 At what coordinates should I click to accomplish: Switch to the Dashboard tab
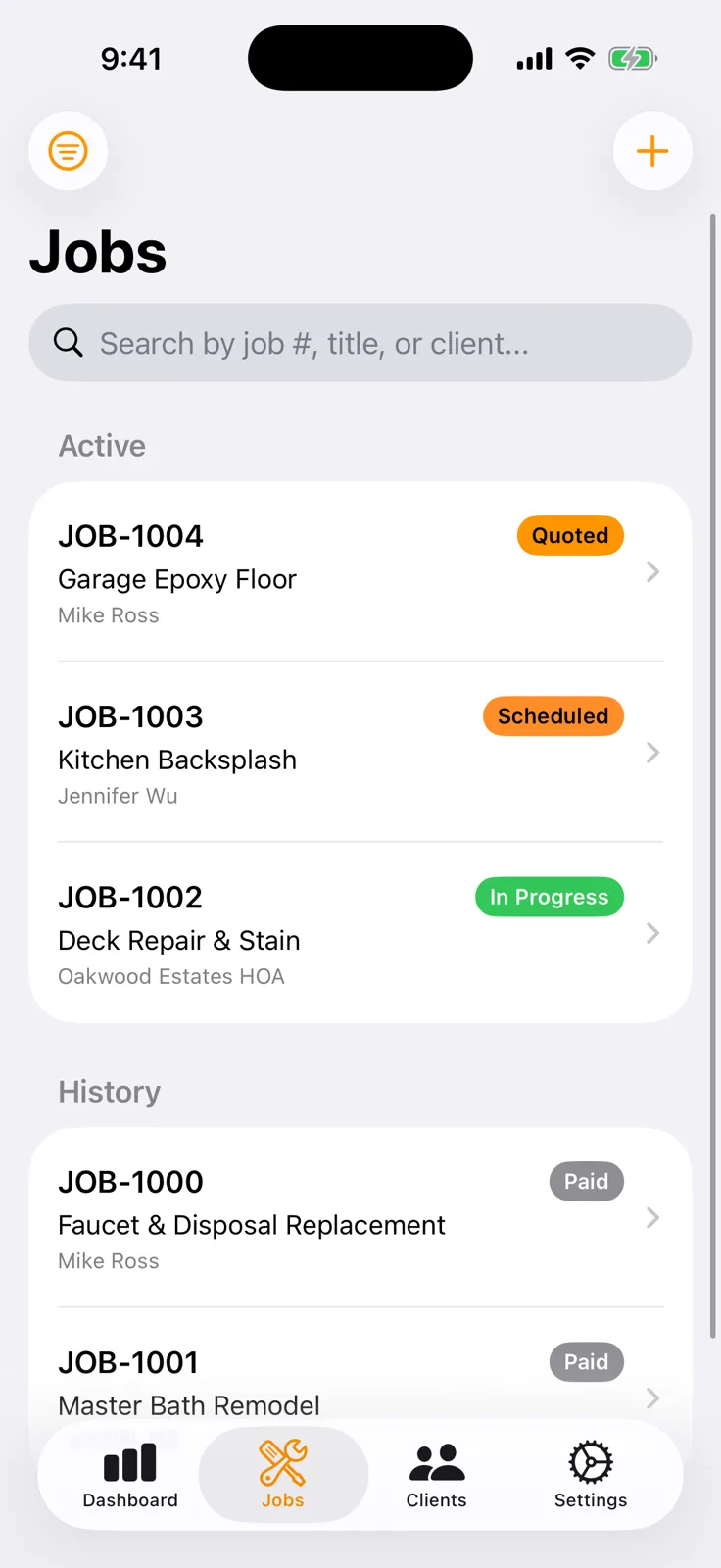[x=129, y=1475]
